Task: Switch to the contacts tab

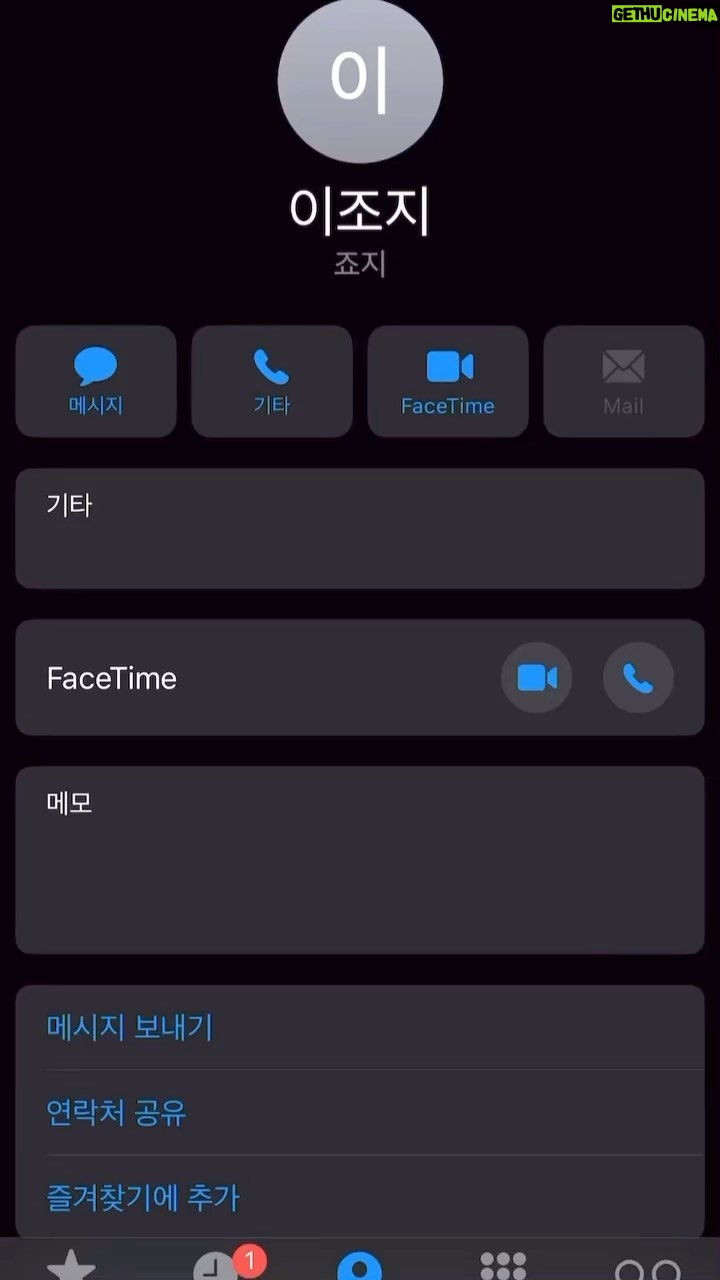Action: pos(360,1266)
